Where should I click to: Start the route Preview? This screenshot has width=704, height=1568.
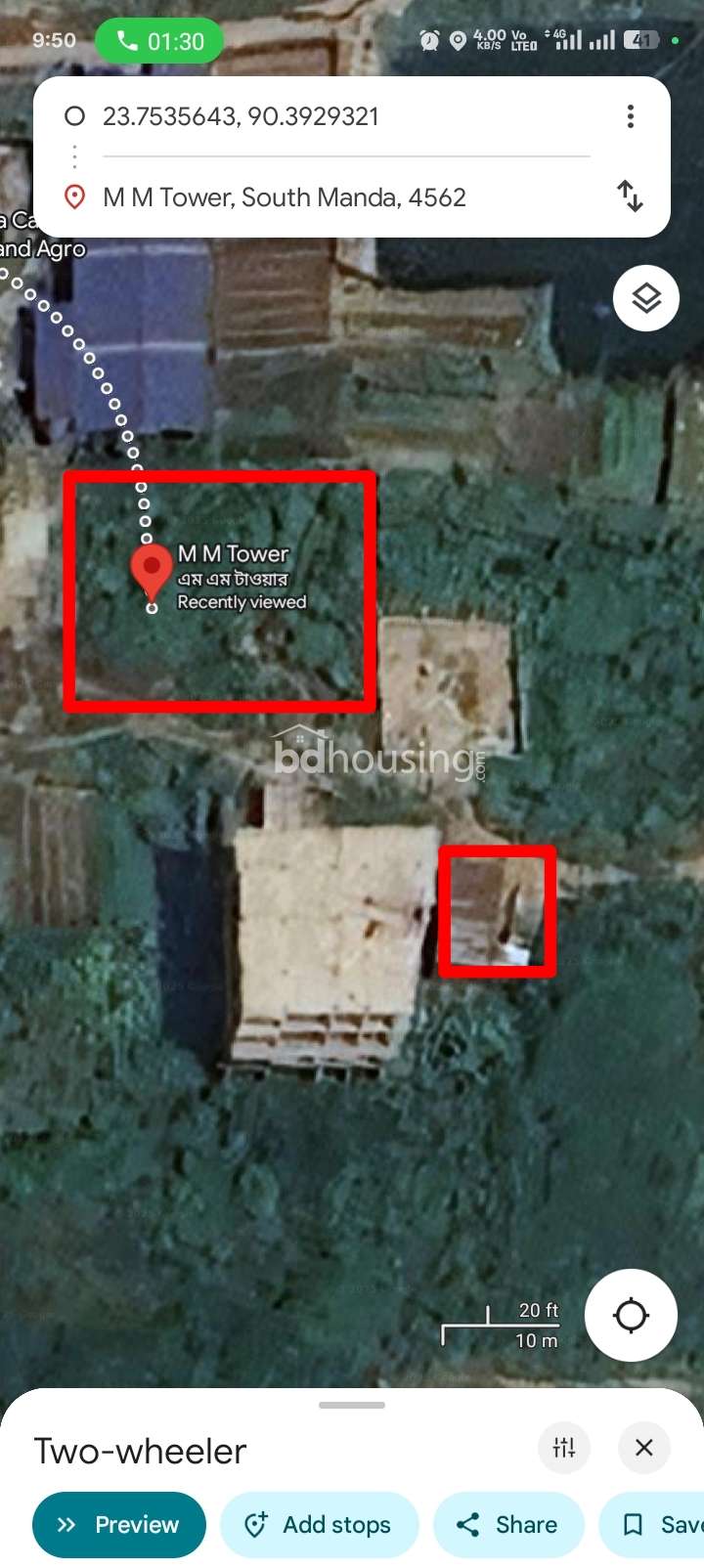[x=119, y=1524]
